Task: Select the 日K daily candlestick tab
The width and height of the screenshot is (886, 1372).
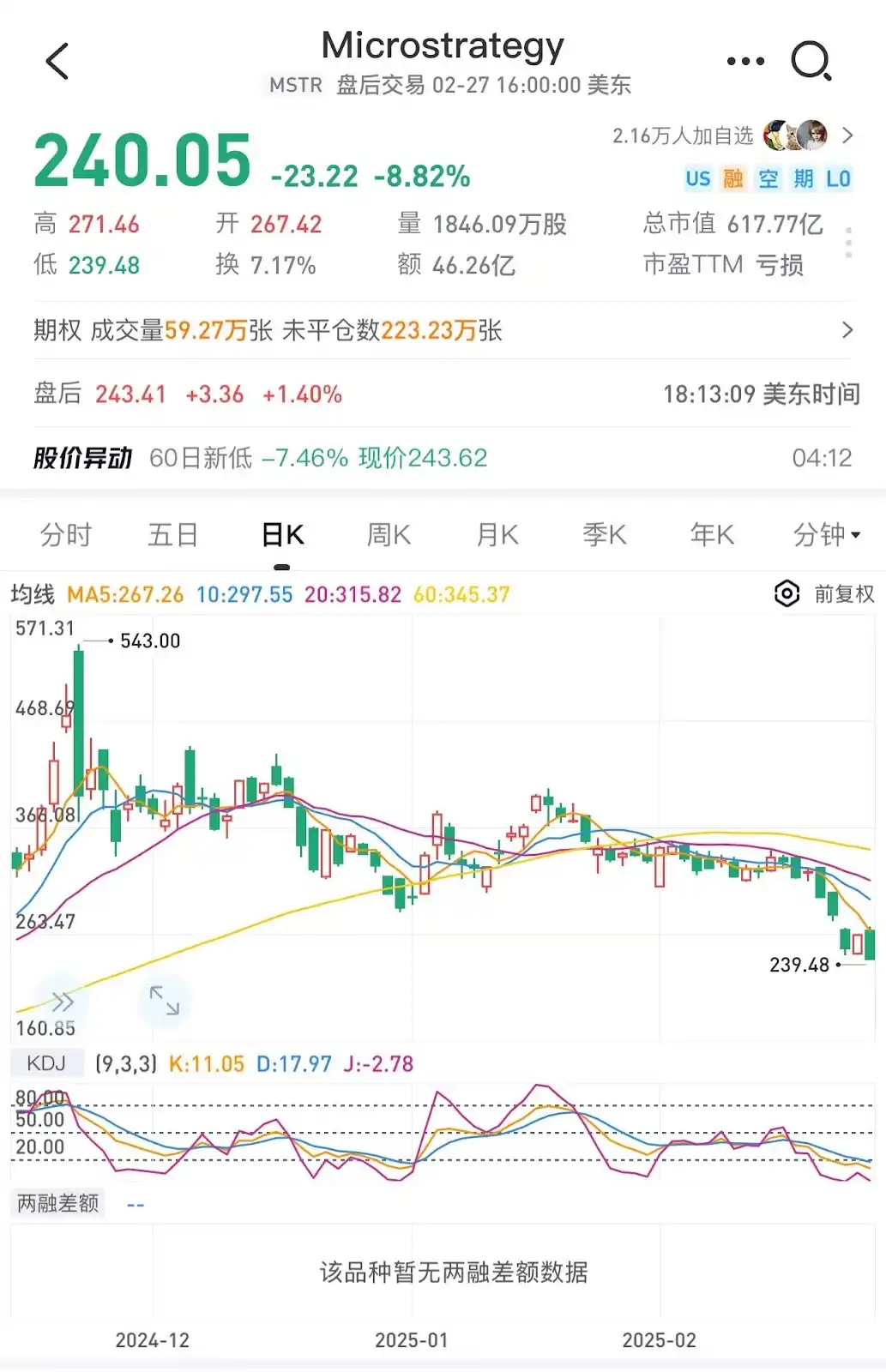Action: point(282,535)
